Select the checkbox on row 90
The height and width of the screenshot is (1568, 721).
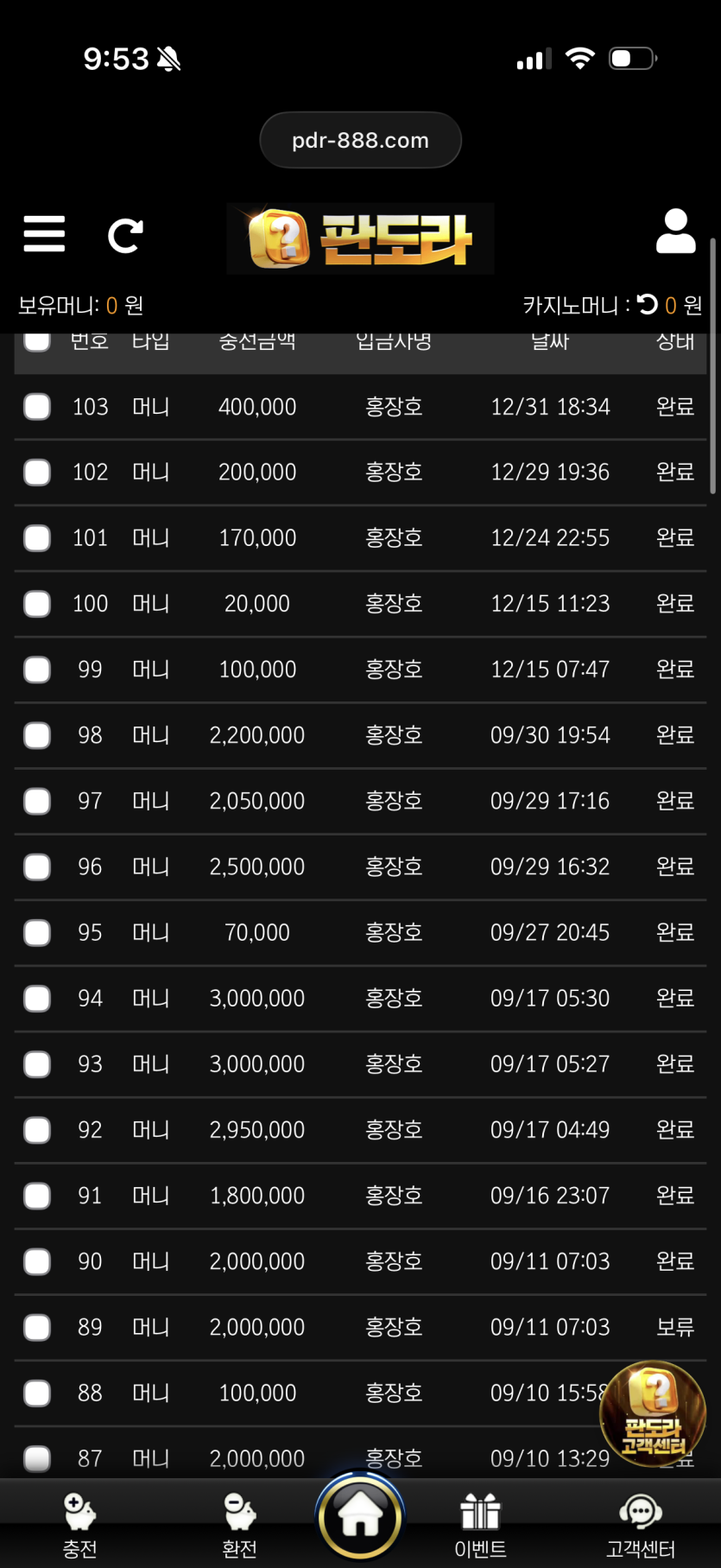[x=37, y=1261]
